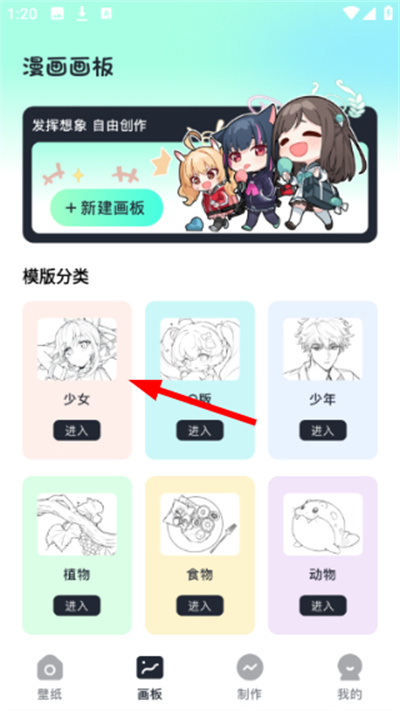Open the 少女 line-art thumbnail
Image resolution: width=400 pixels, height=711 pixels.
77,349
